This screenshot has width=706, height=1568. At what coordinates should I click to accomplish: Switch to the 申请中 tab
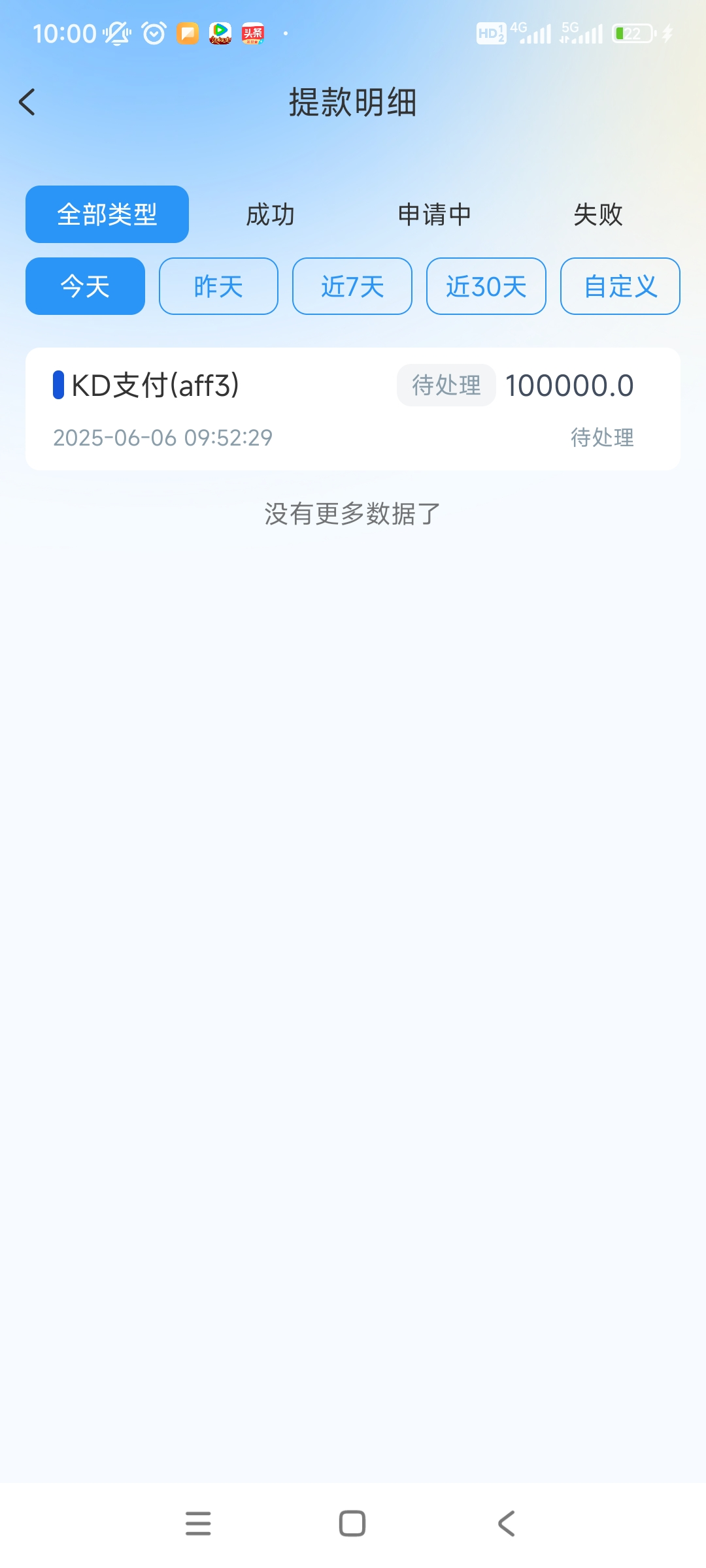[x=435, y=214]
